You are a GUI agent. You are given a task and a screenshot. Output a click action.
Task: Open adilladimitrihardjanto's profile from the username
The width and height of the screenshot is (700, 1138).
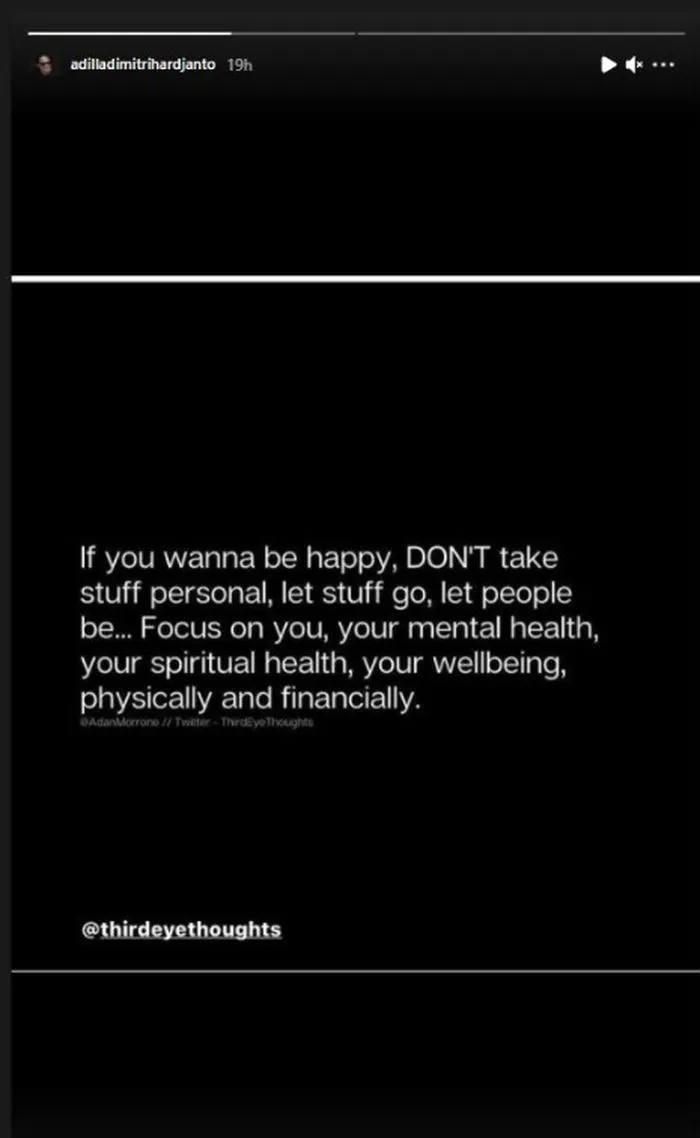(x=142, y=64)
